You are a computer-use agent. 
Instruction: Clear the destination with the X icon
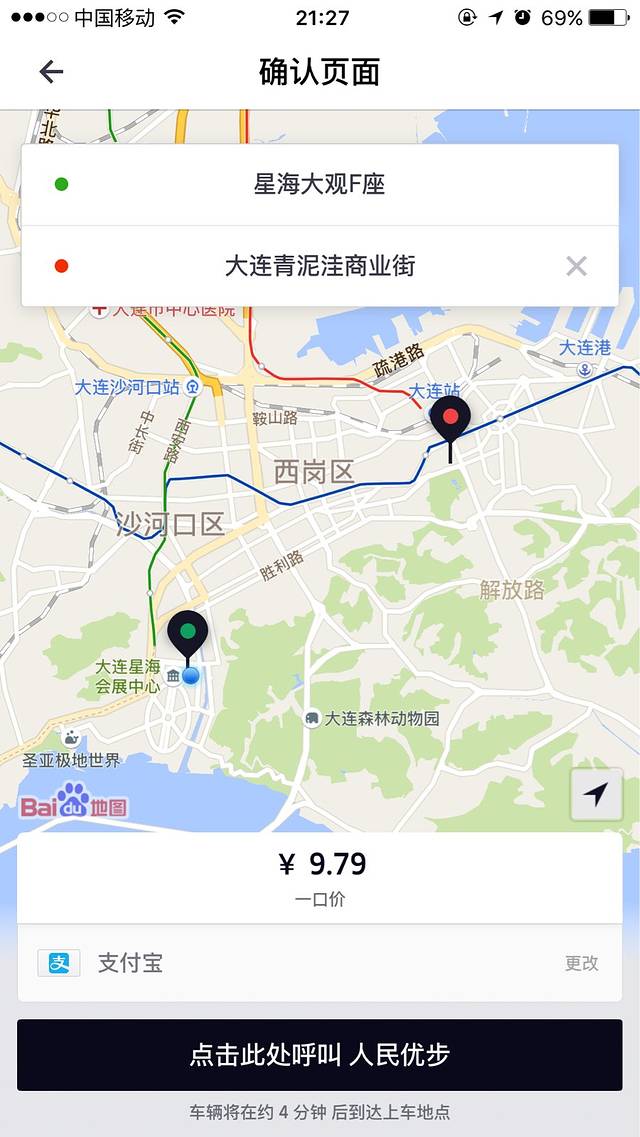(576, 266)
